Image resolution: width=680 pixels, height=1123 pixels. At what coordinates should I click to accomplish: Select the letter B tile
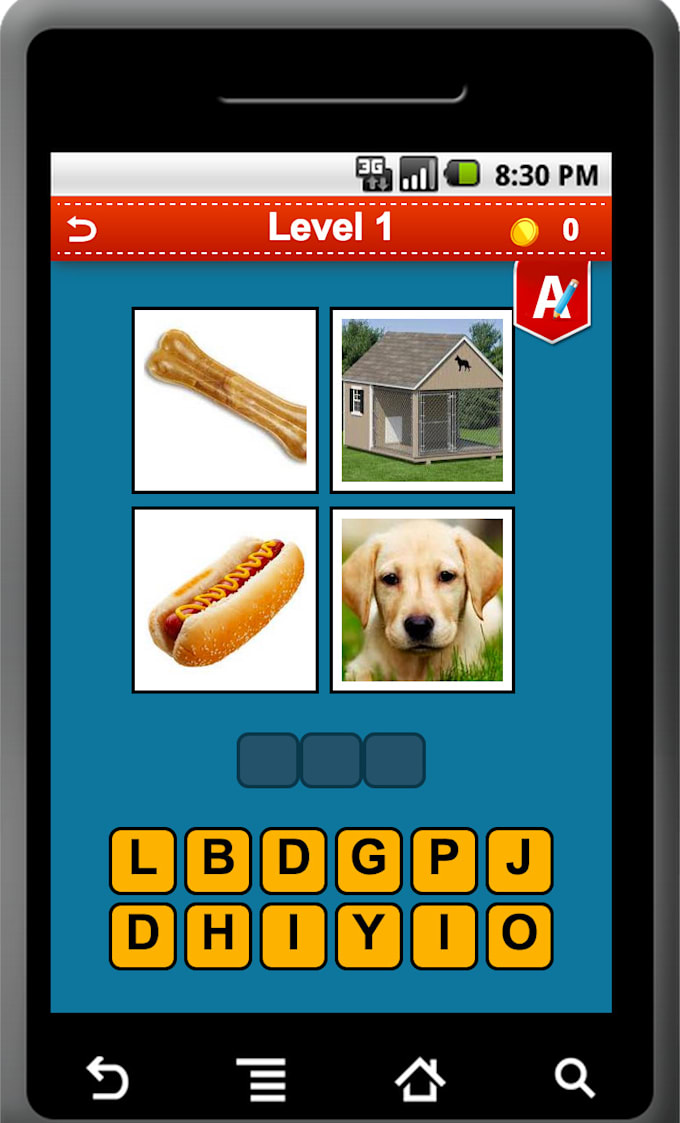[x=218, y=860]
